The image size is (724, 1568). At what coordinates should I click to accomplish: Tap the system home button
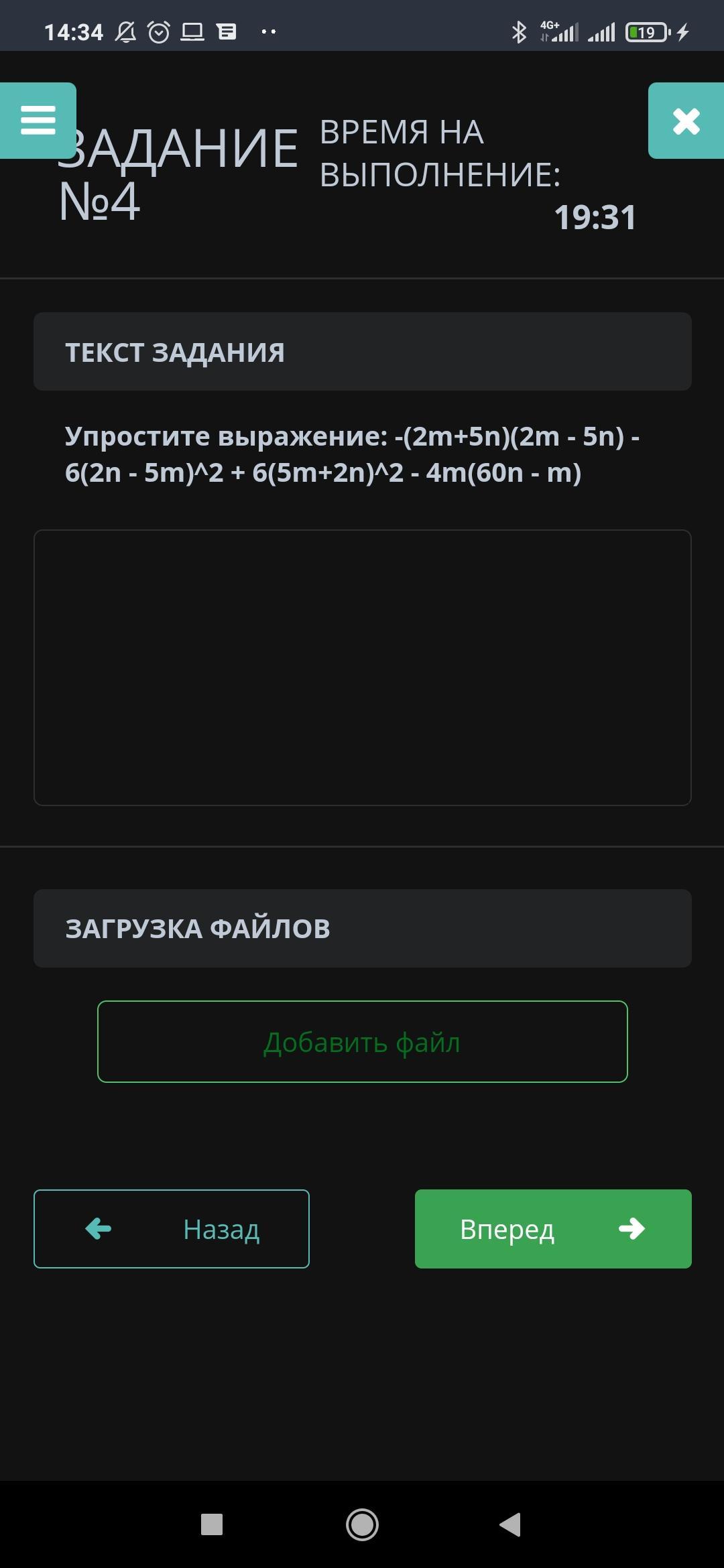tap(362, 1524)
